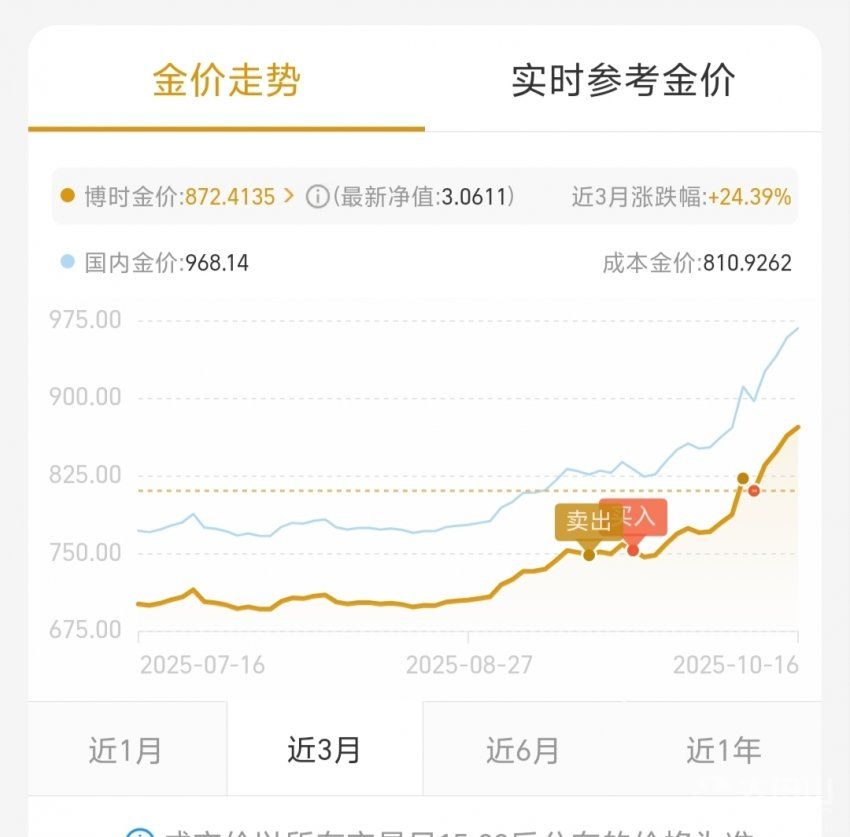The image size is (850, 837).
Task: Tap the info icon beside 最新净值
Action: [317, 197]
